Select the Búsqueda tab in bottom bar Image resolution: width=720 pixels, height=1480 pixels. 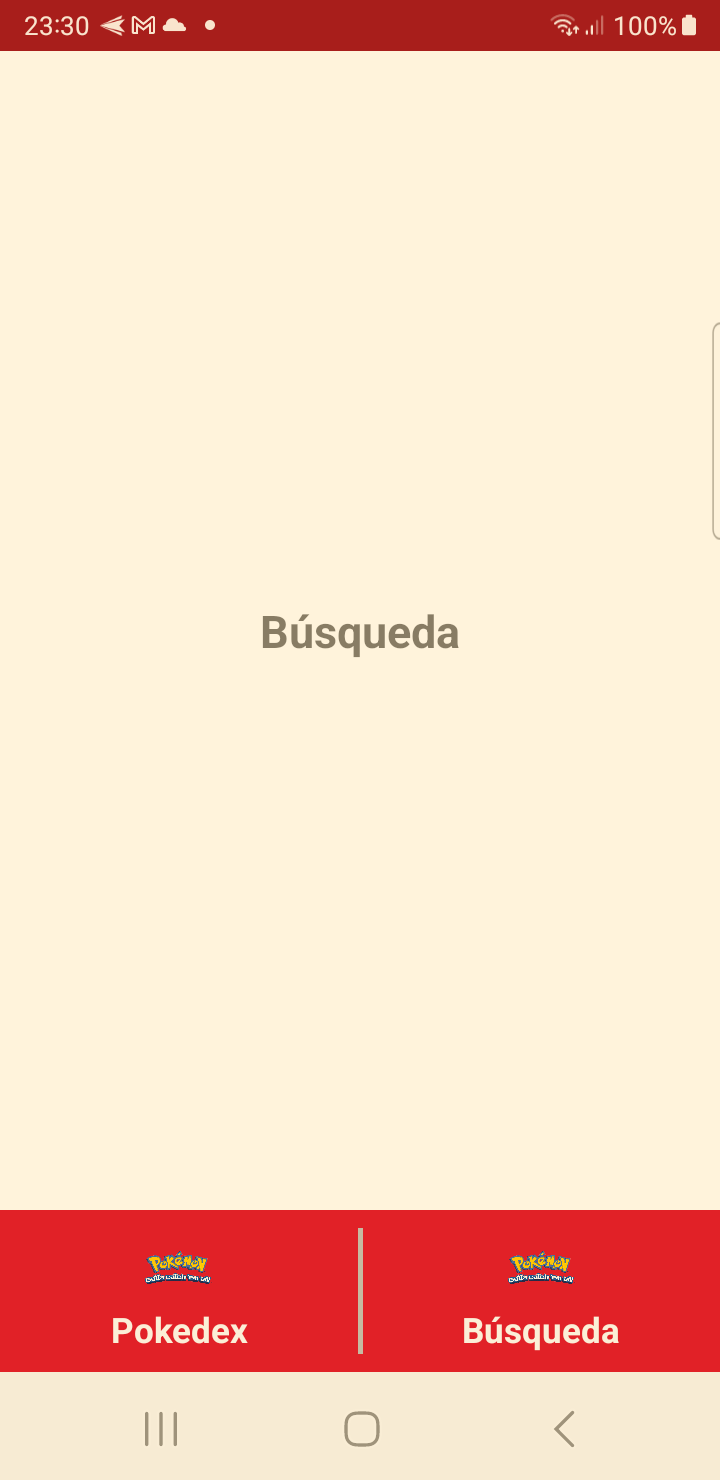point(540,1295)
